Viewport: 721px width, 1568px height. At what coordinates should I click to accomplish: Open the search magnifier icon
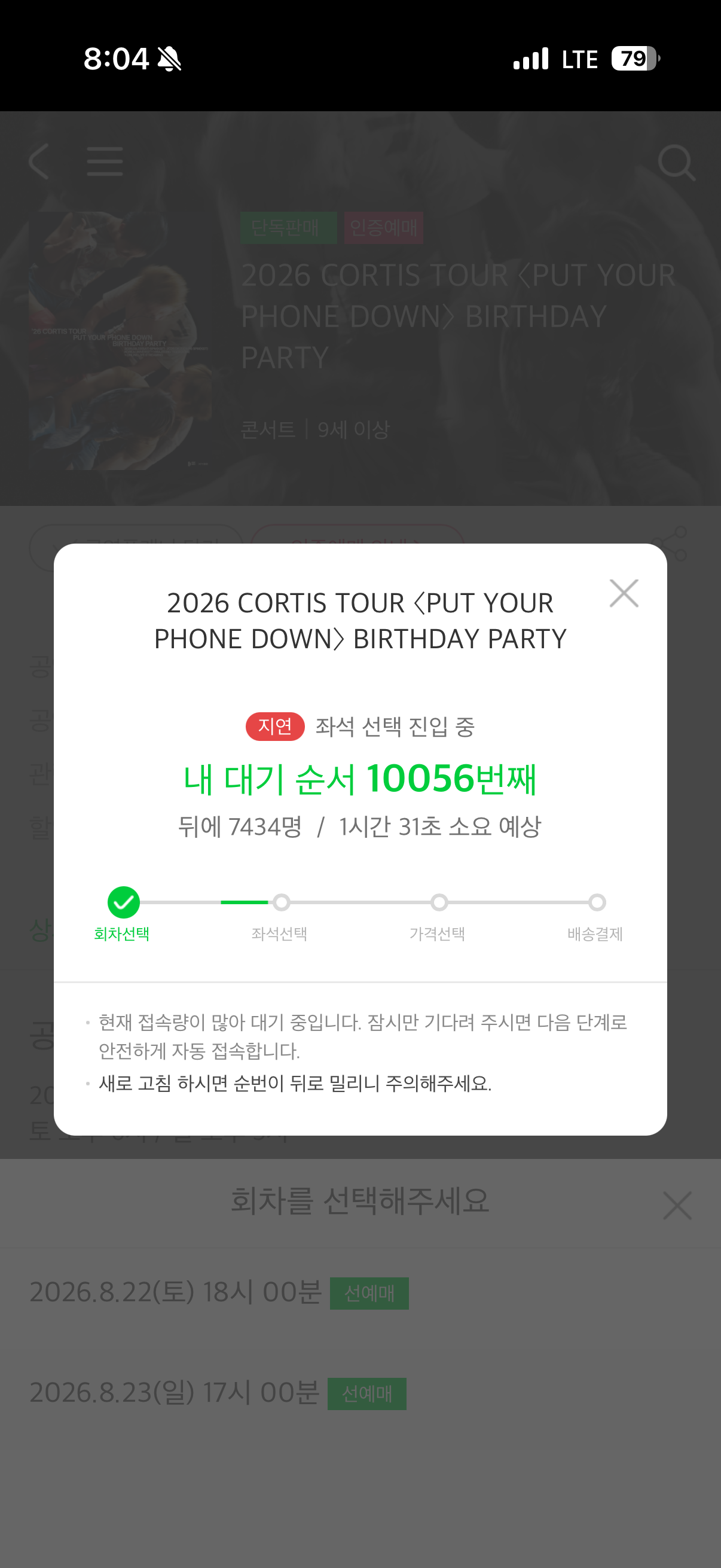point(677,163)
